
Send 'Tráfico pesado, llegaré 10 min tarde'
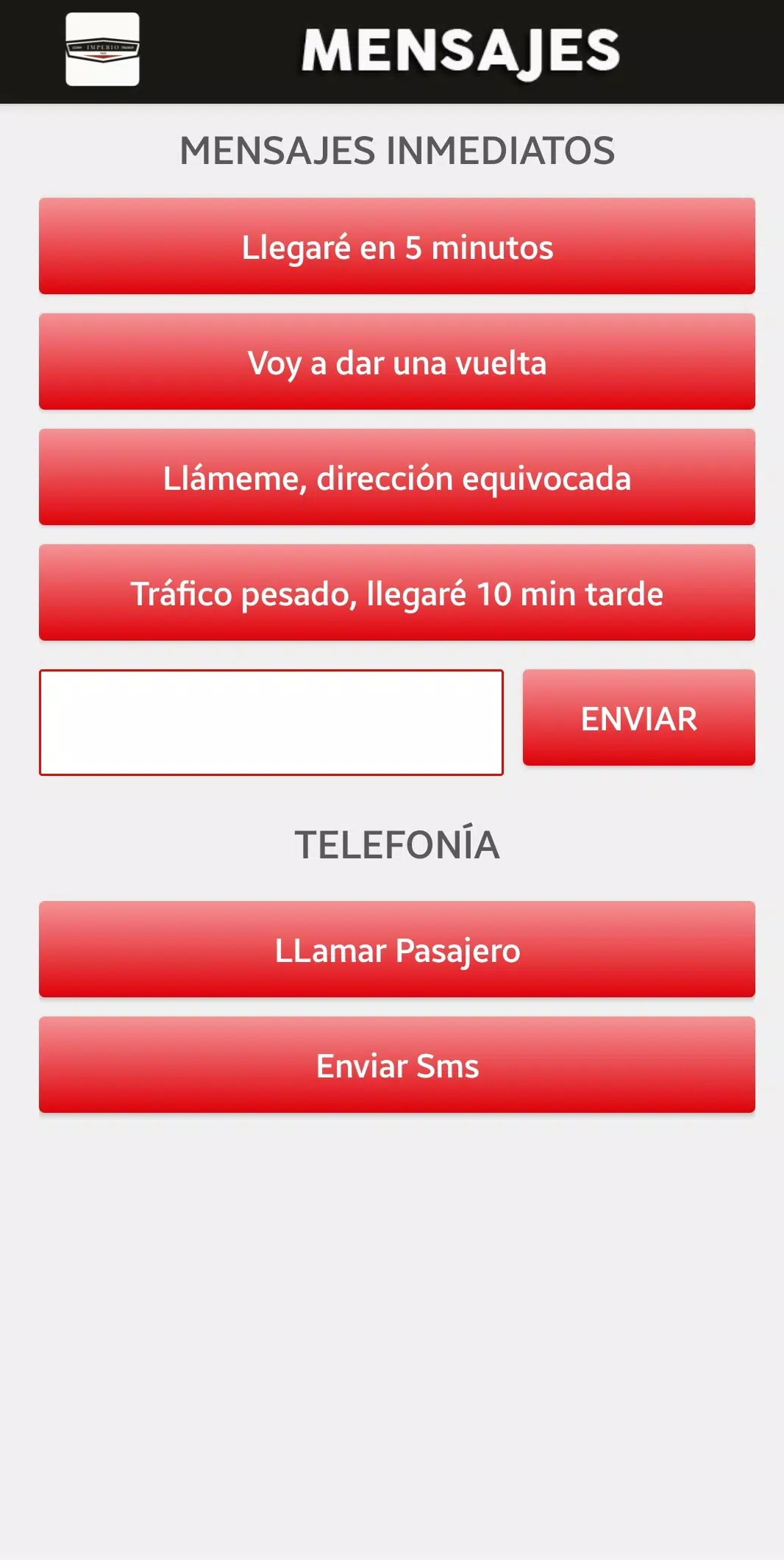click(x=397, y=593)
